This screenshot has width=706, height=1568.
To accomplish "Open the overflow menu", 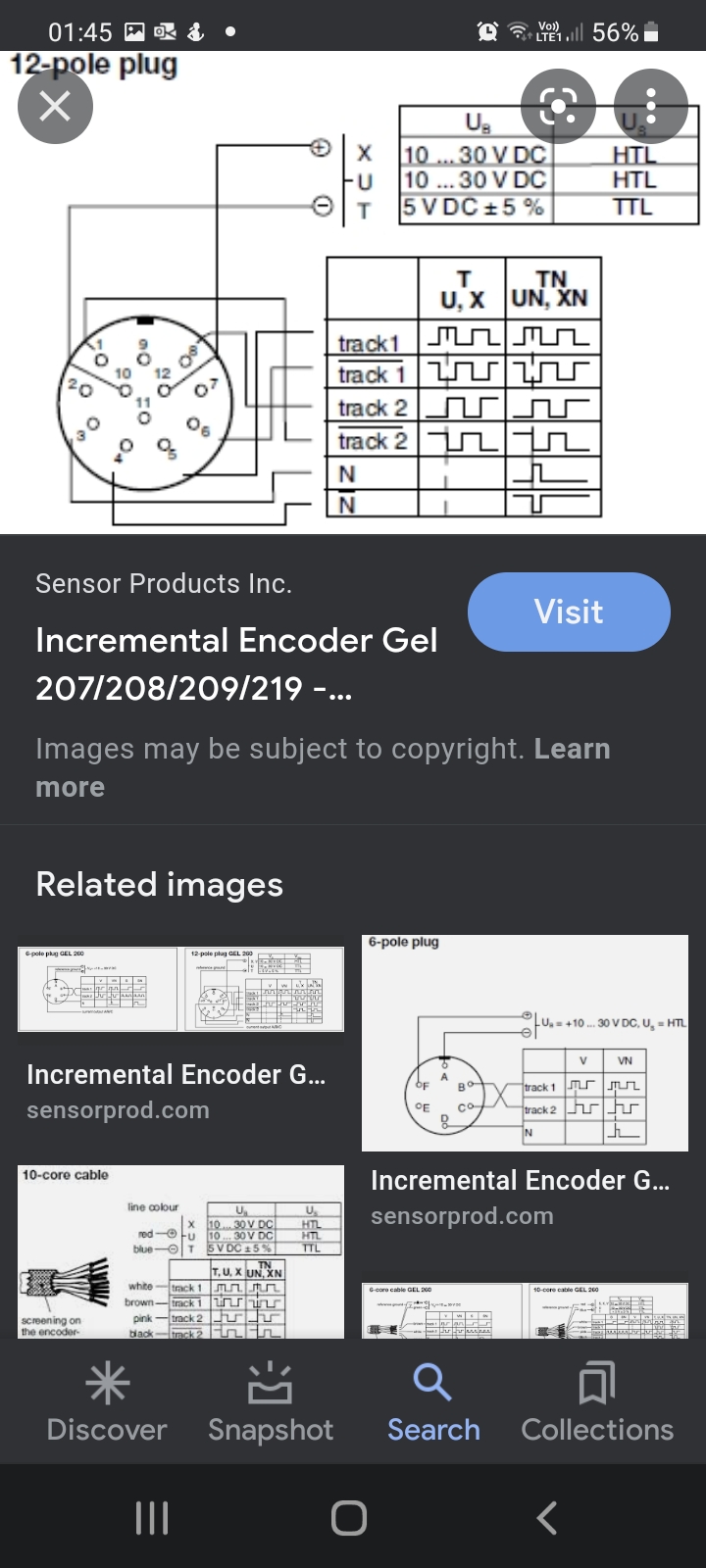I will [x=650, y=106].
